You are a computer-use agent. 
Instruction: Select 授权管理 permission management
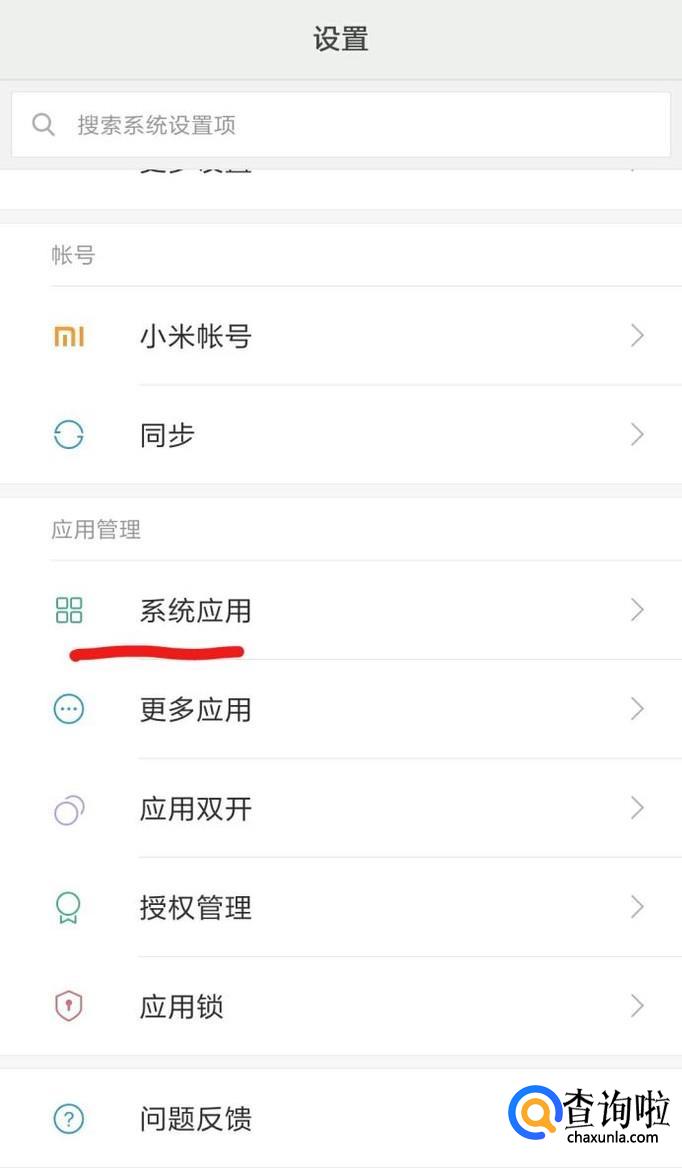(x=340, y=907)
